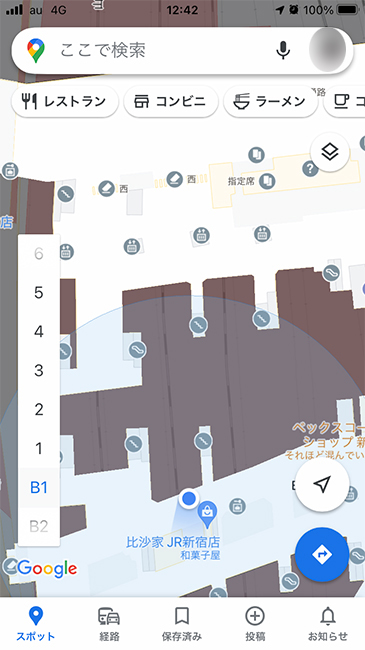Open the account profile avatar
365x650 pixels.
coord(328,50)
